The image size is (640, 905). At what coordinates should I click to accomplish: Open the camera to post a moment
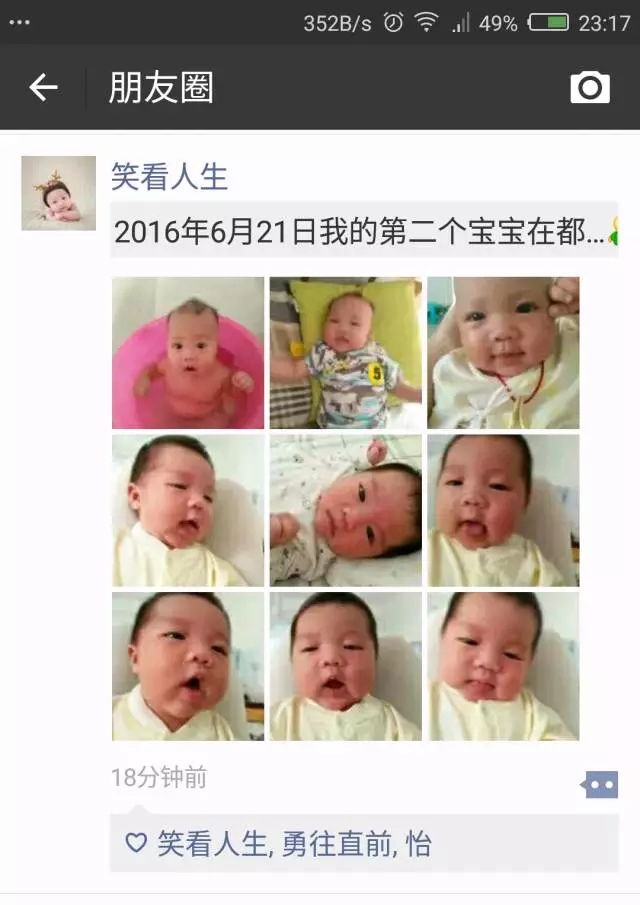pyautogui.click(x=590, y=88)
